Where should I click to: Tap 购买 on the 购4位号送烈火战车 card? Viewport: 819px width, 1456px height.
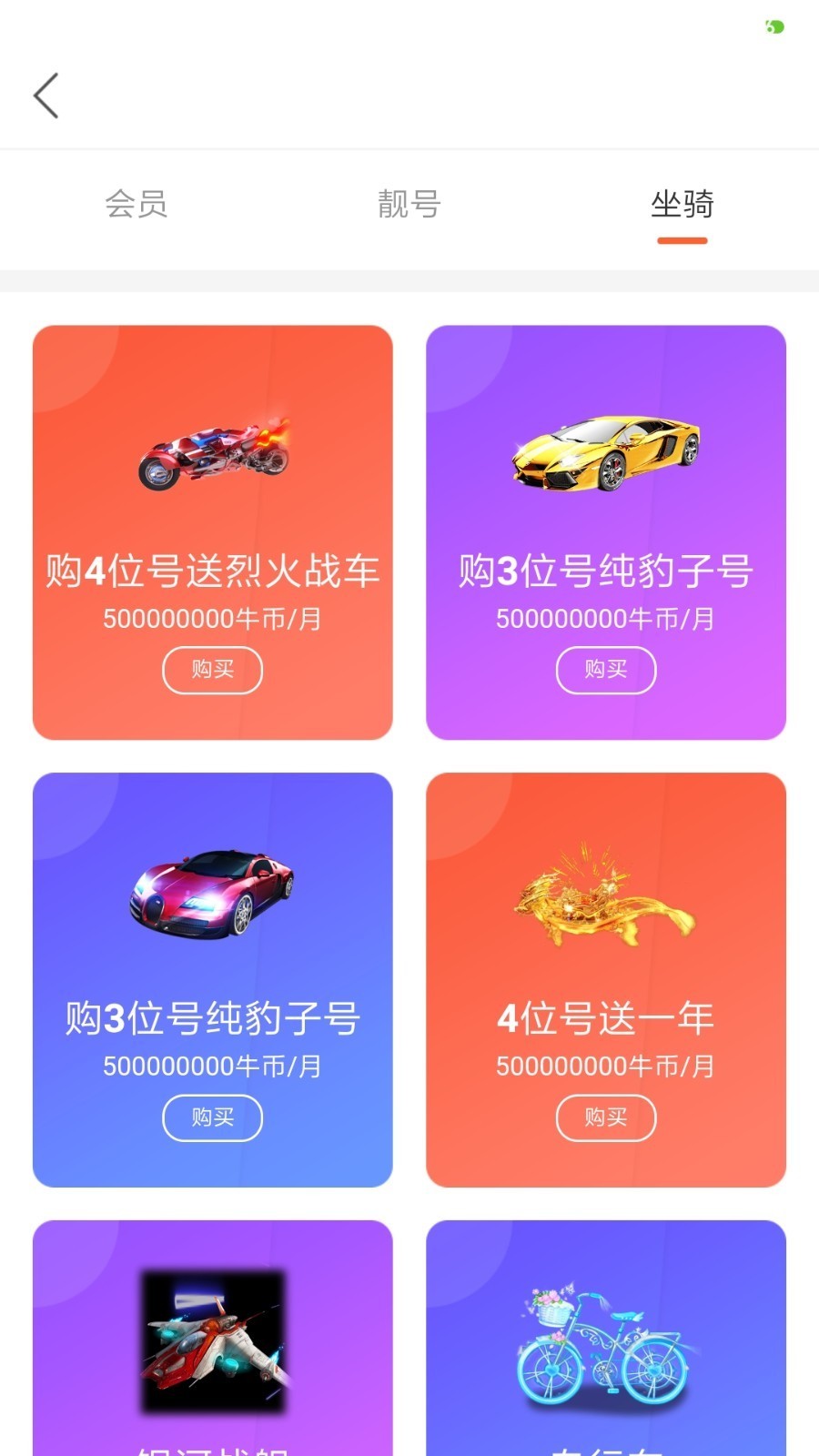[212, 670]
